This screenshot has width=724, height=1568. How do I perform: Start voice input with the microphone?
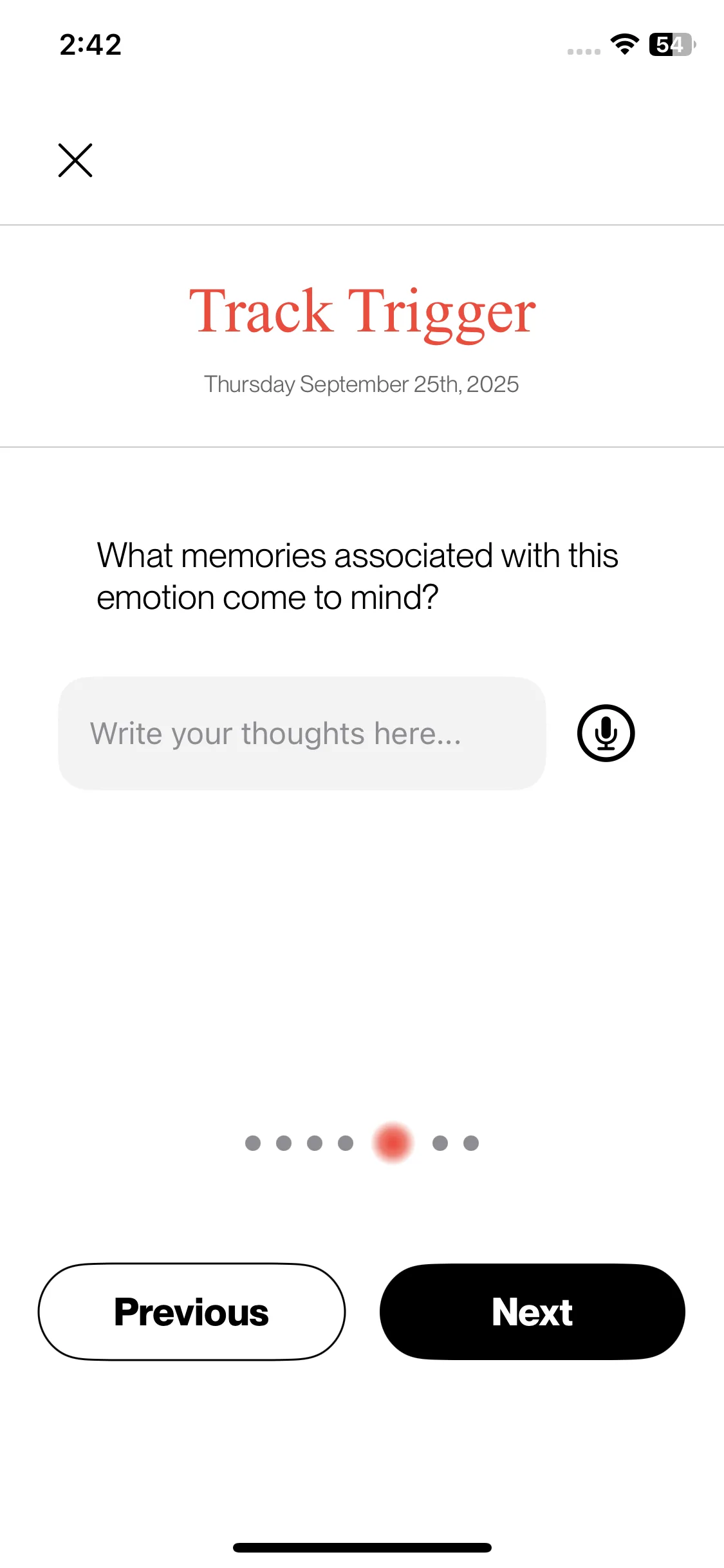606,733
